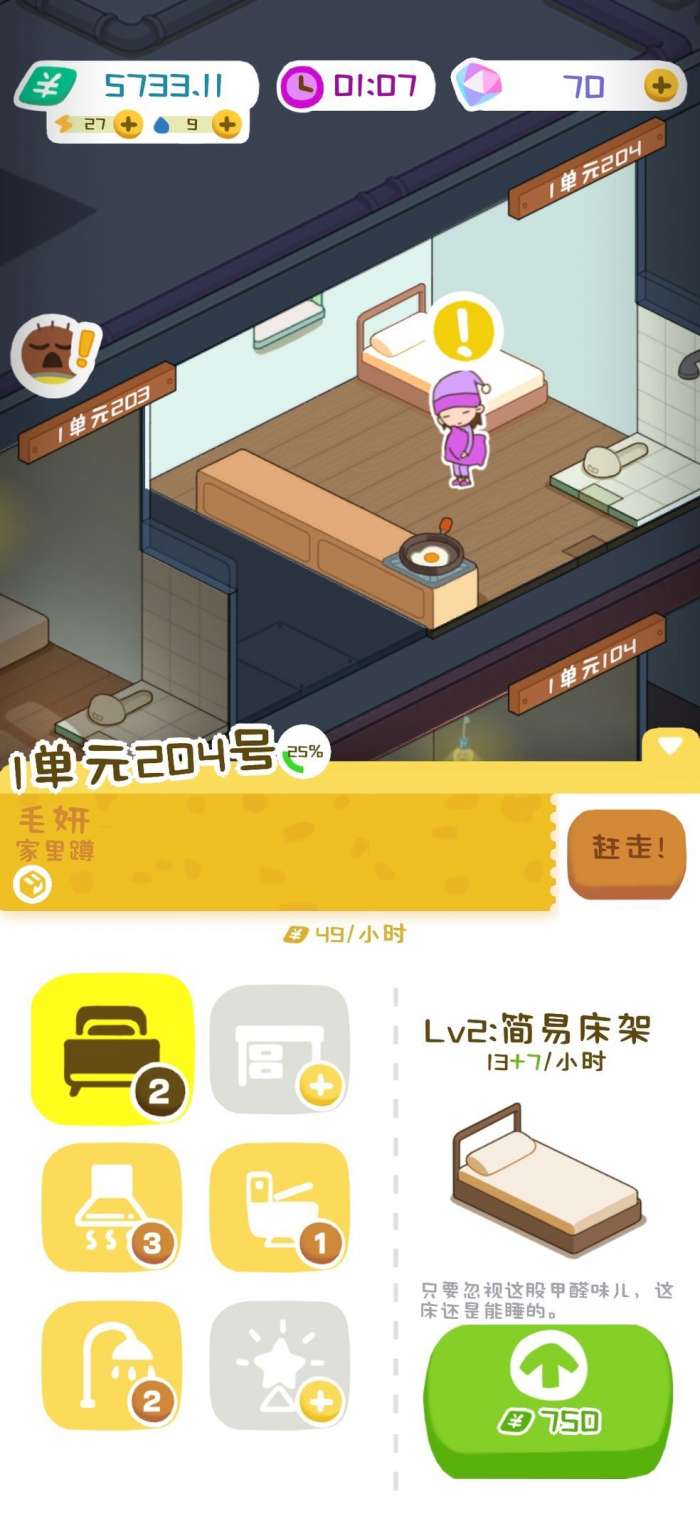700x1516 pixels.
Task: Buy more gems with the plus button
Action: tap(660, 86)
